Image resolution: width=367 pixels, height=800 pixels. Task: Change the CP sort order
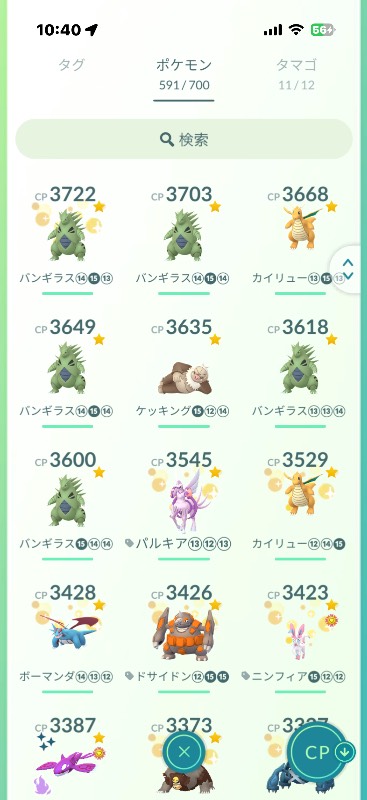[x=322, y=752]
